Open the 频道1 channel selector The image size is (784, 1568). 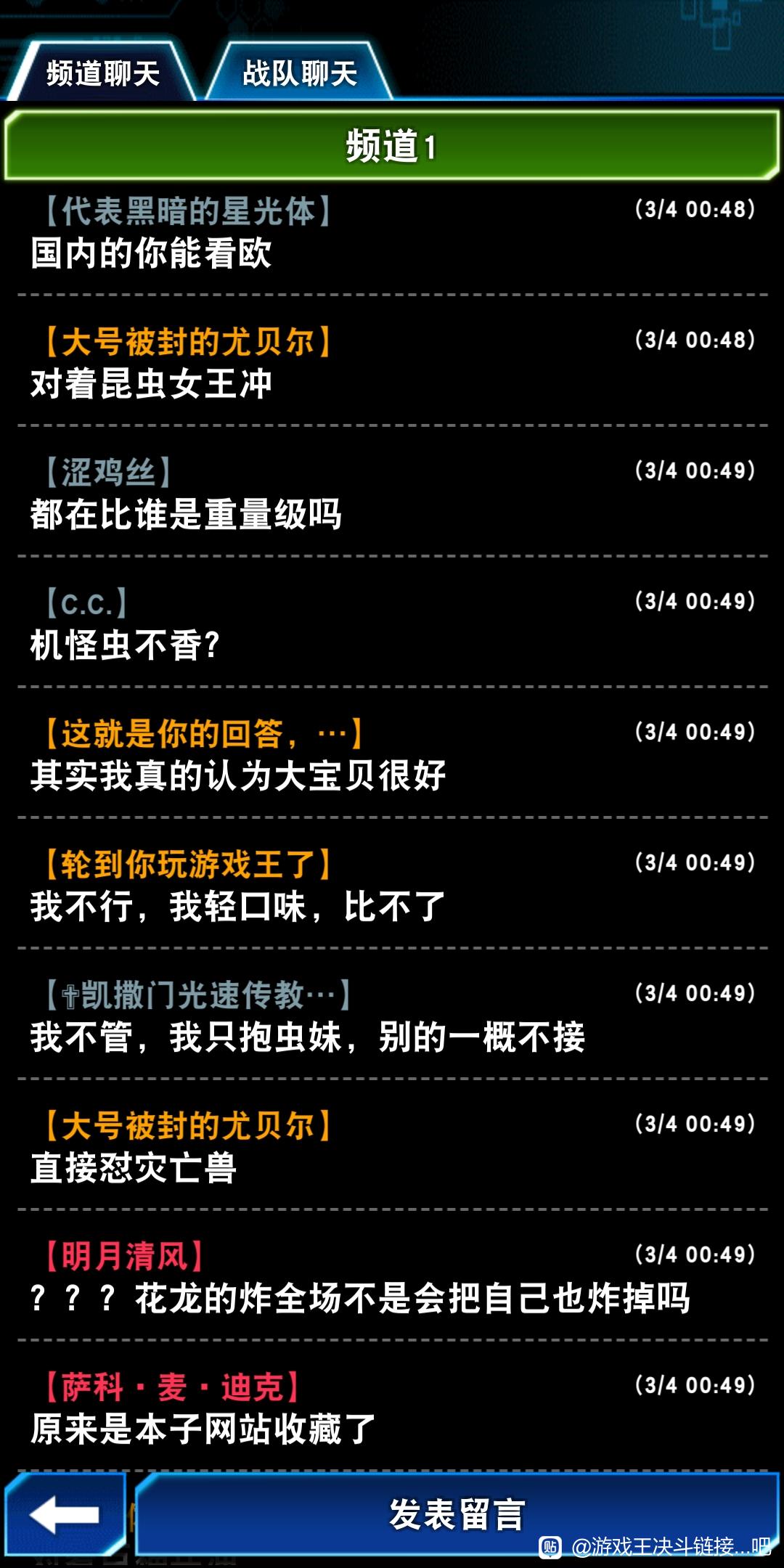click(392, 145)
